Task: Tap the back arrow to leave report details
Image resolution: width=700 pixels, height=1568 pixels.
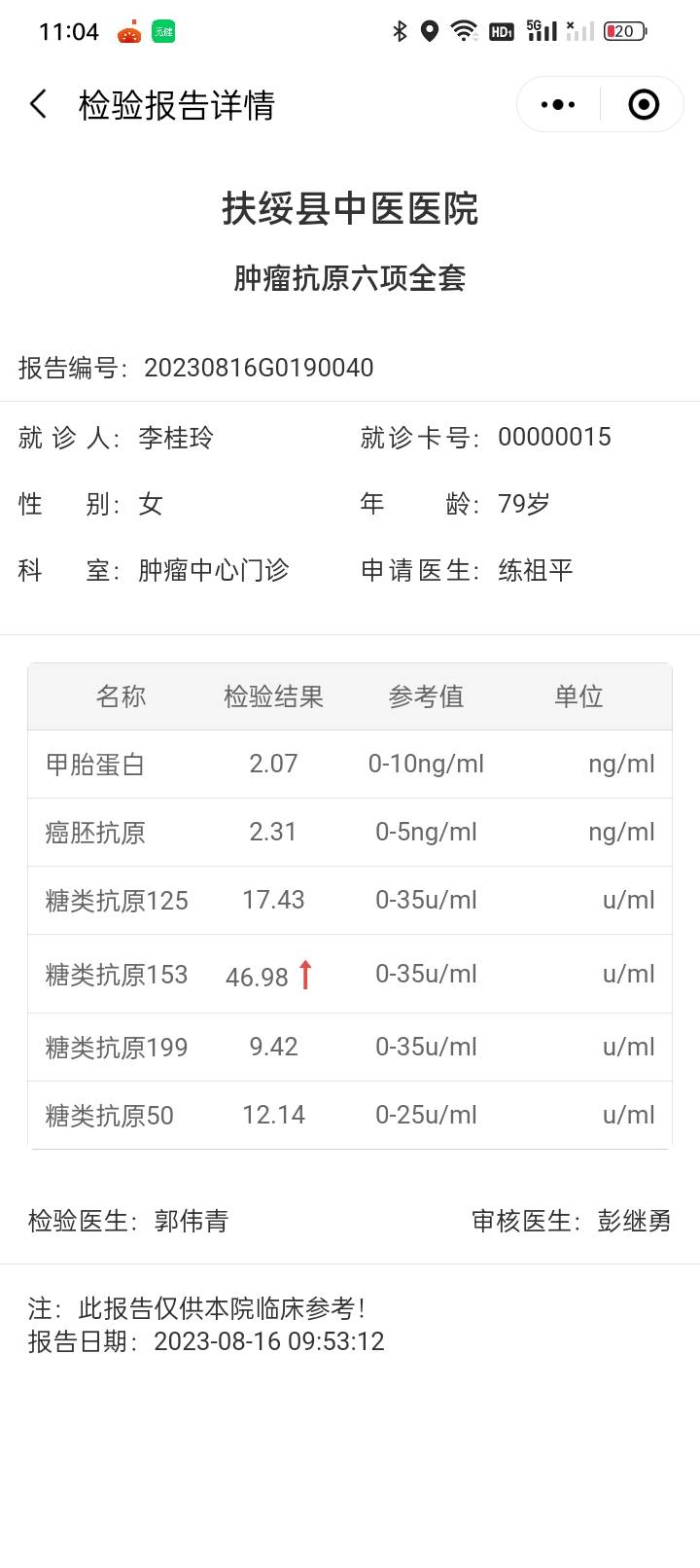Action: [x=37, y=104]
